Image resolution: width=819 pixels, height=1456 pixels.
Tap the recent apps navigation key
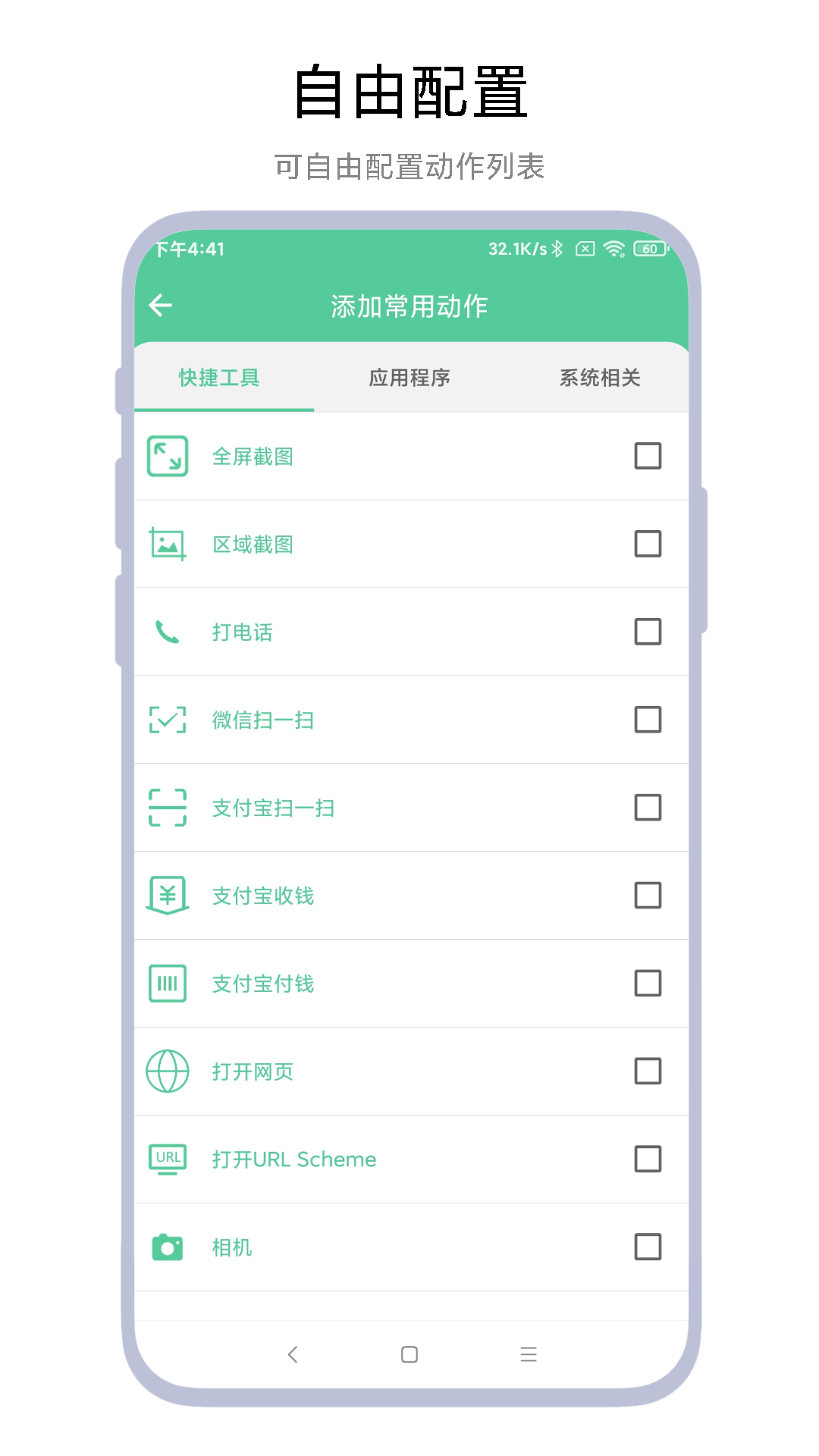(529, 1355)
